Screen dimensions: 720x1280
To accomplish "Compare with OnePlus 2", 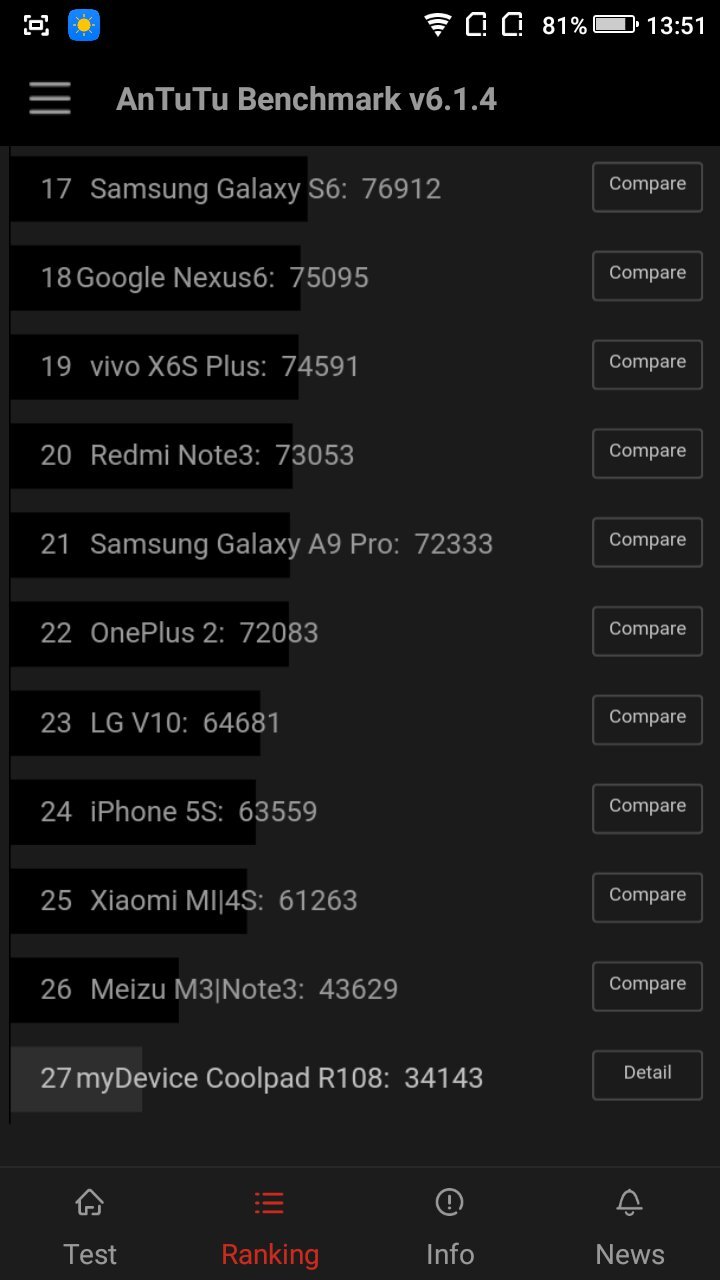I will [x=647, y=632].
